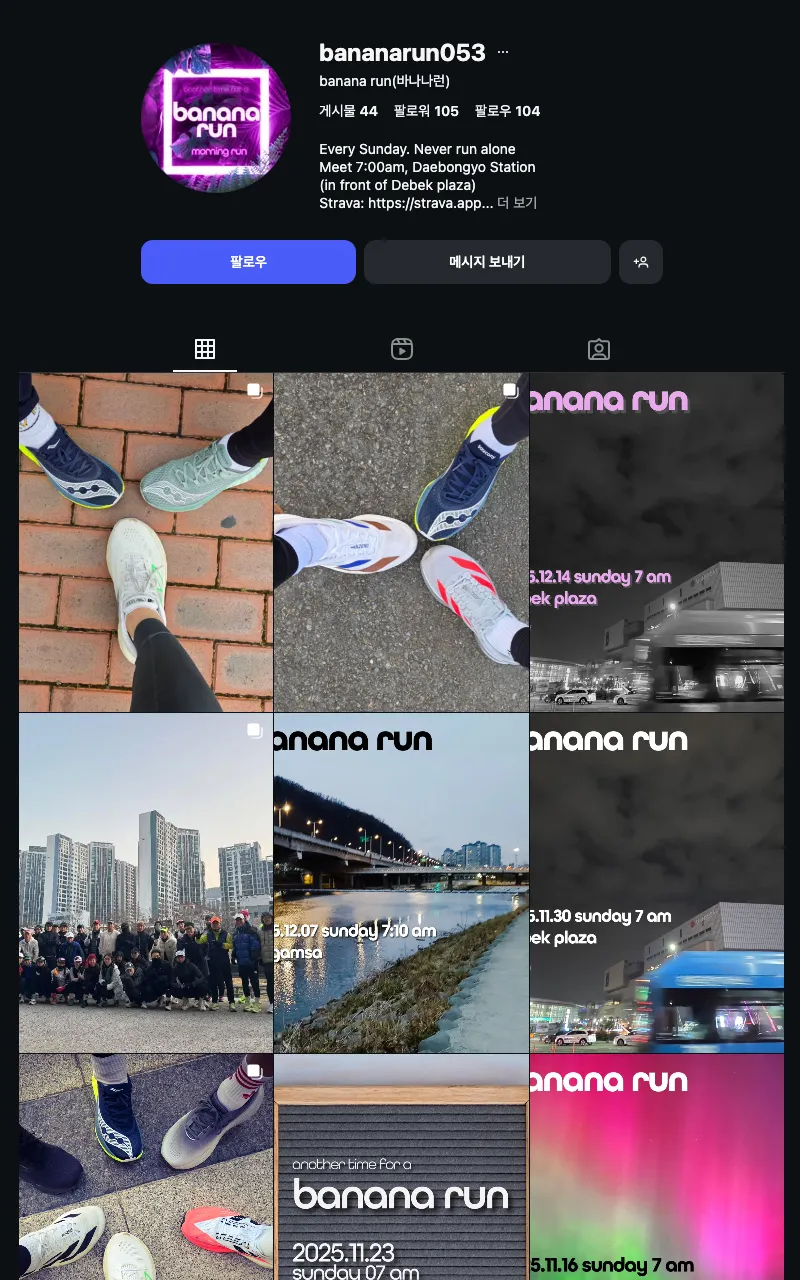This screenshot has height=1280, width=800.
Task: Open the post of shoes on asphalt
Action: click(401, 542)
